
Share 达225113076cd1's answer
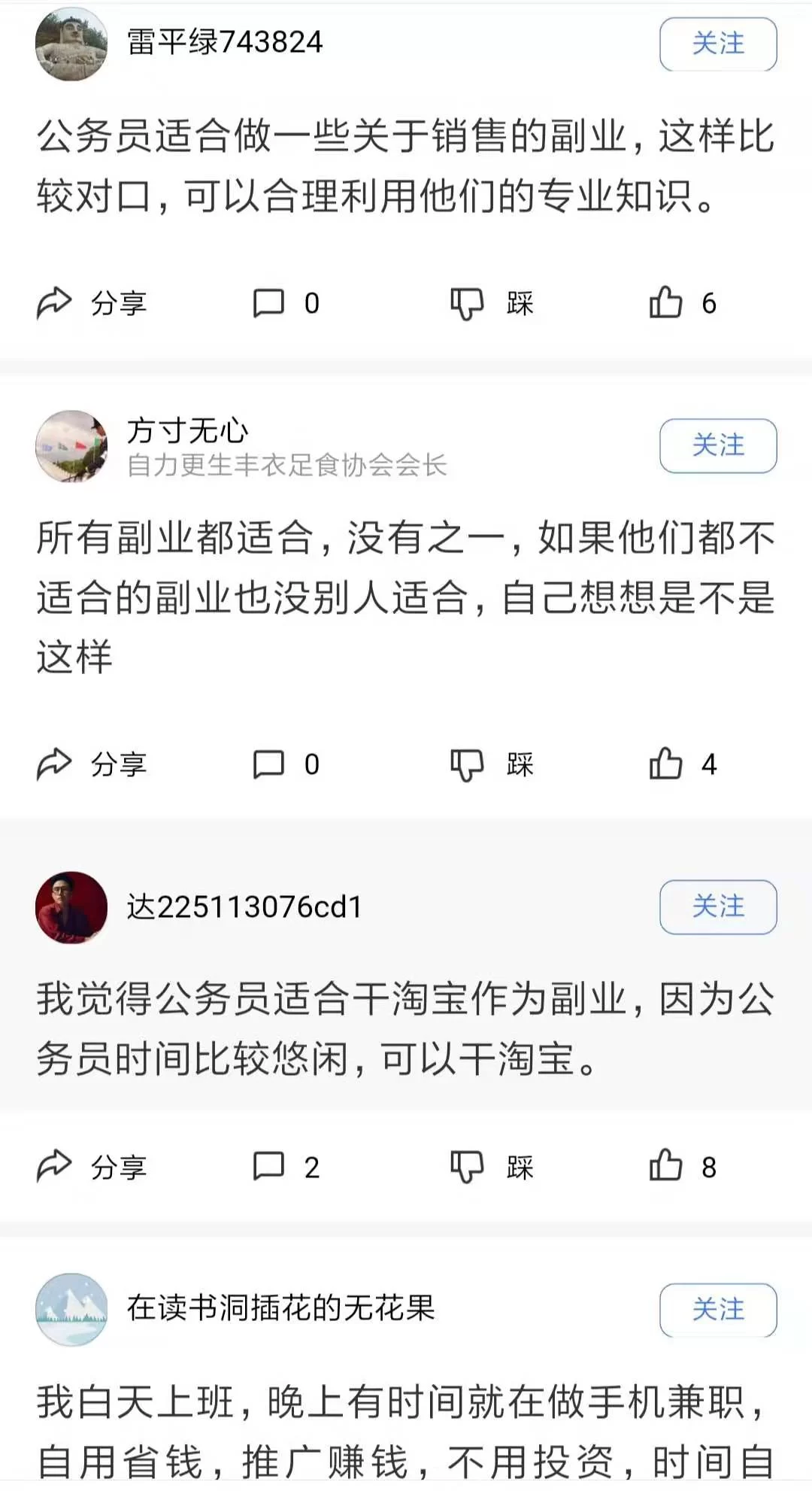[90, 1167]
